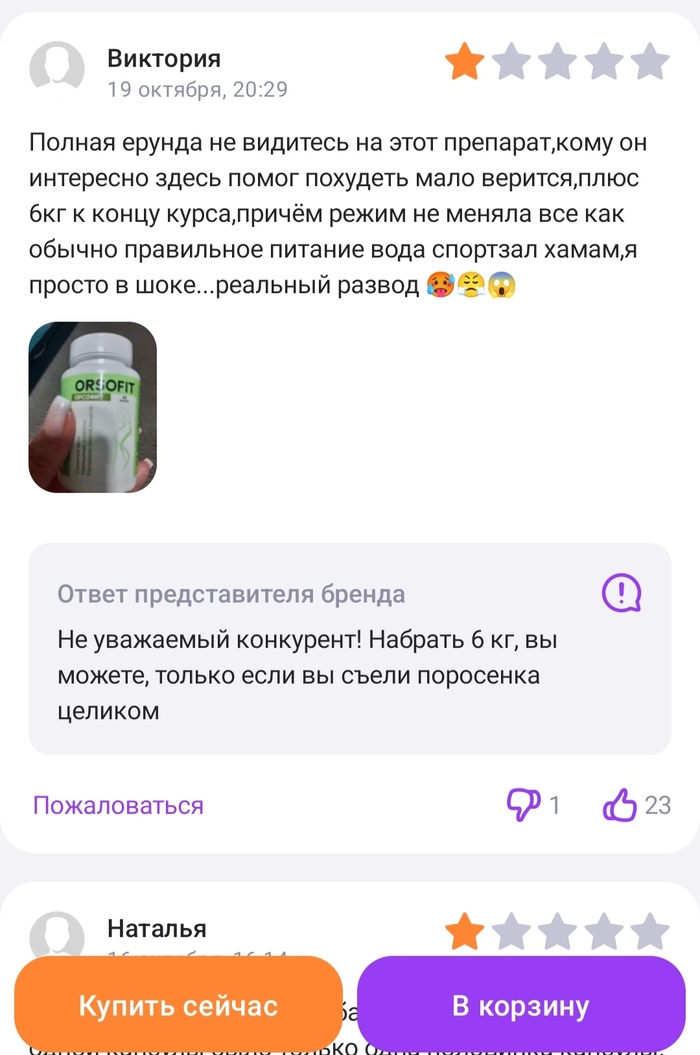
Task: Add the product with В корзину
Action: [x=521, y=1004]
